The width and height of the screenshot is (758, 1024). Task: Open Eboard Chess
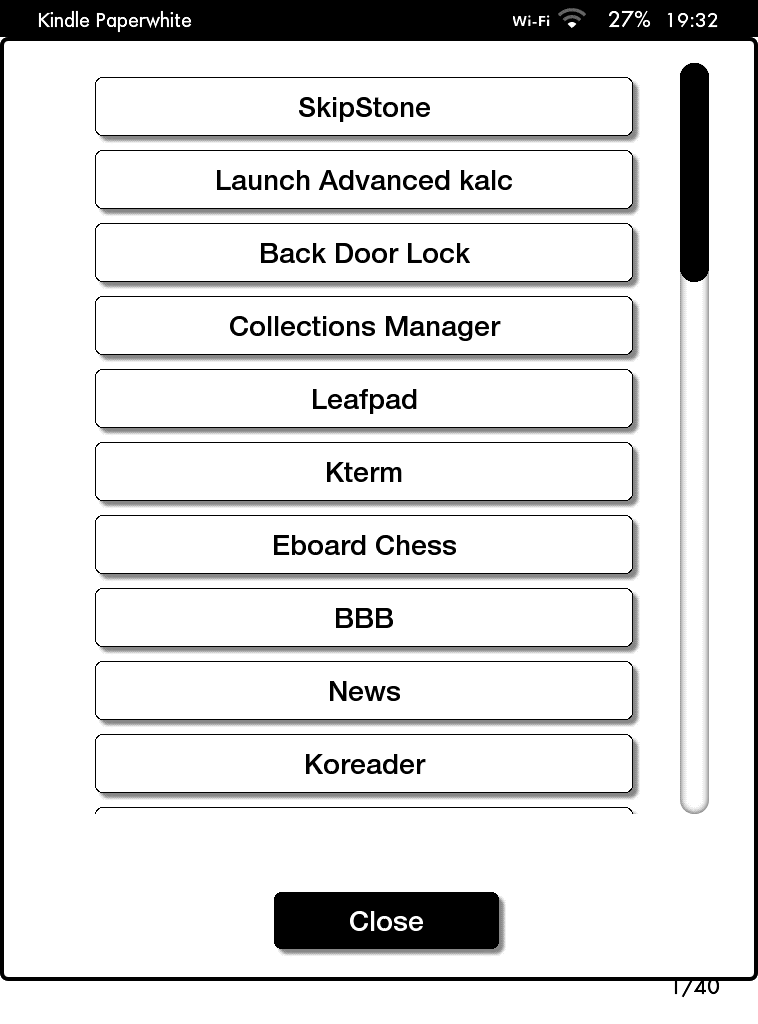pos(364,545)
